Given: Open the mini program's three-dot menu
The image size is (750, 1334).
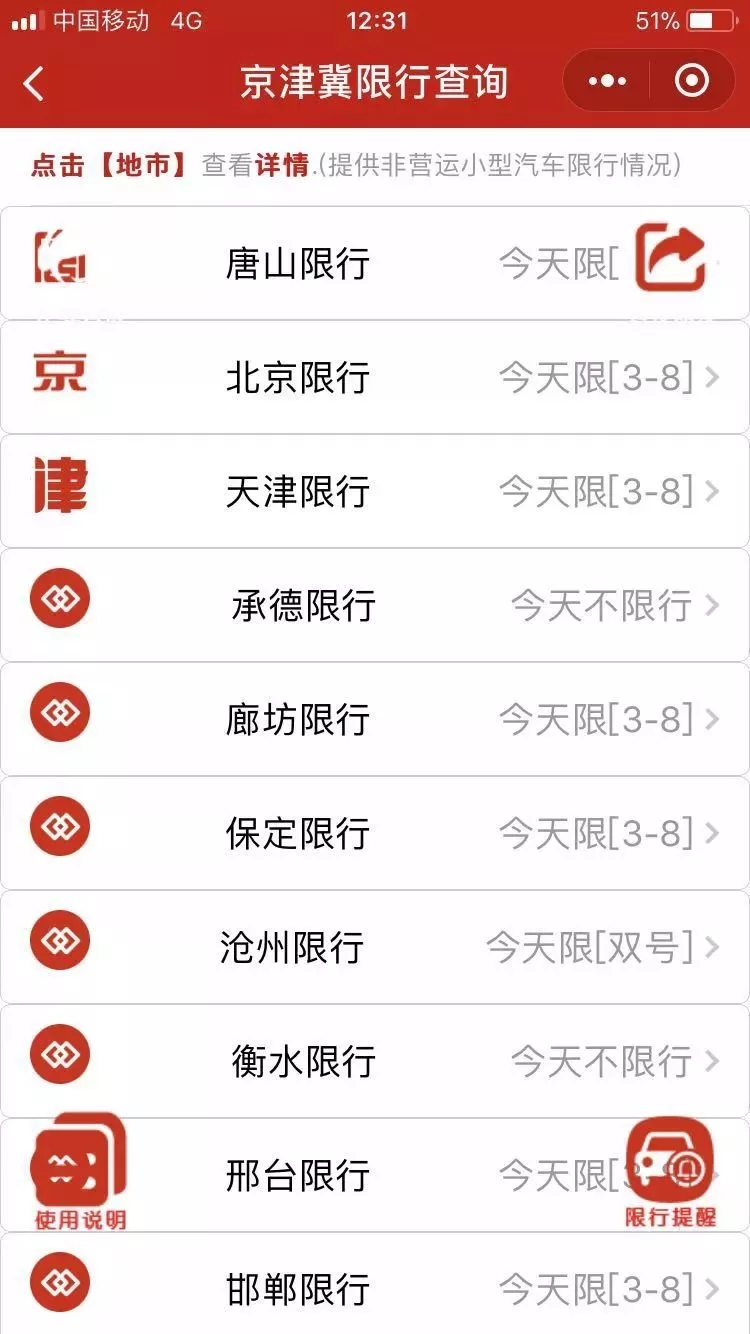Looking at the screenshot, I should [x=607, y=81].
